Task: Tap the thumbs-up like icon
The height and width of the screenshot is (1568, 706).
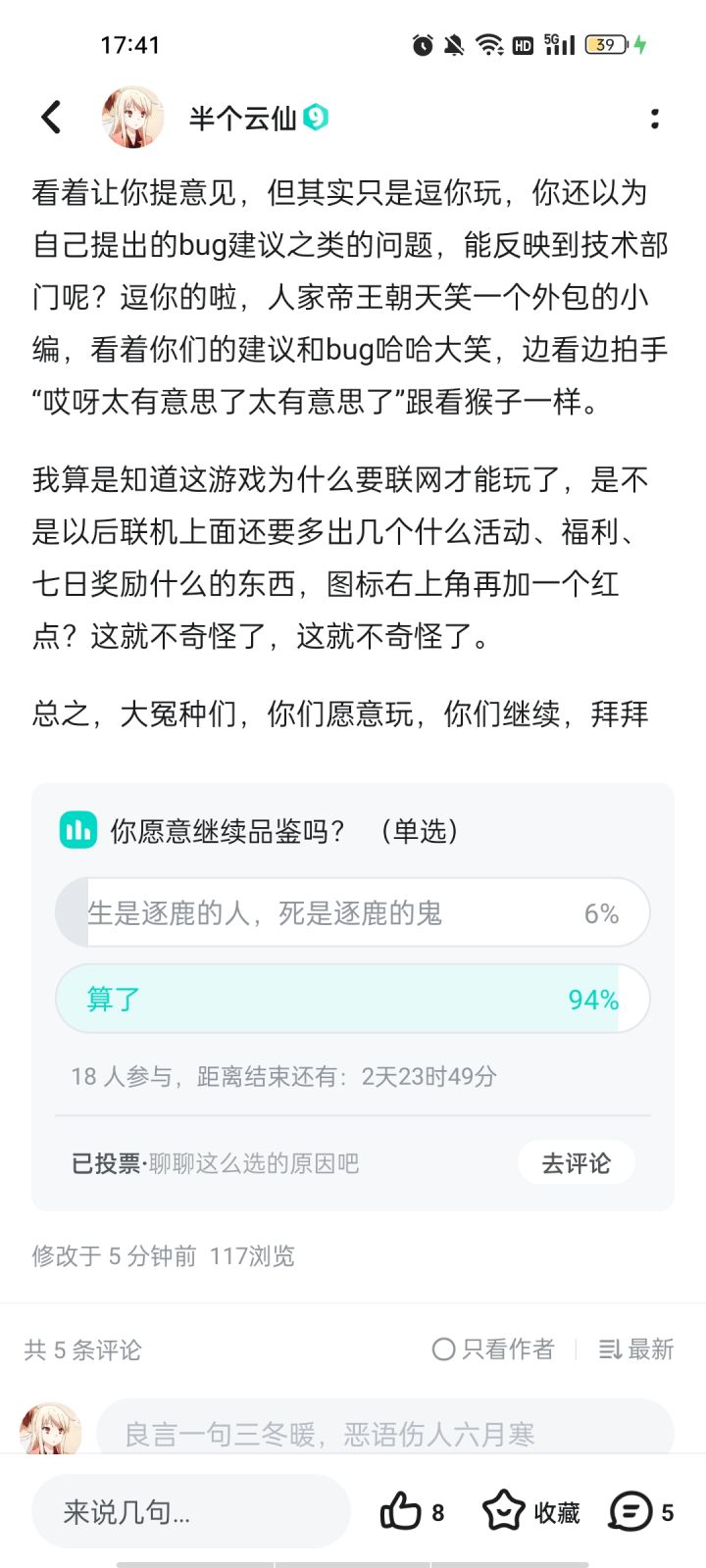Action: pos(402,1511)
